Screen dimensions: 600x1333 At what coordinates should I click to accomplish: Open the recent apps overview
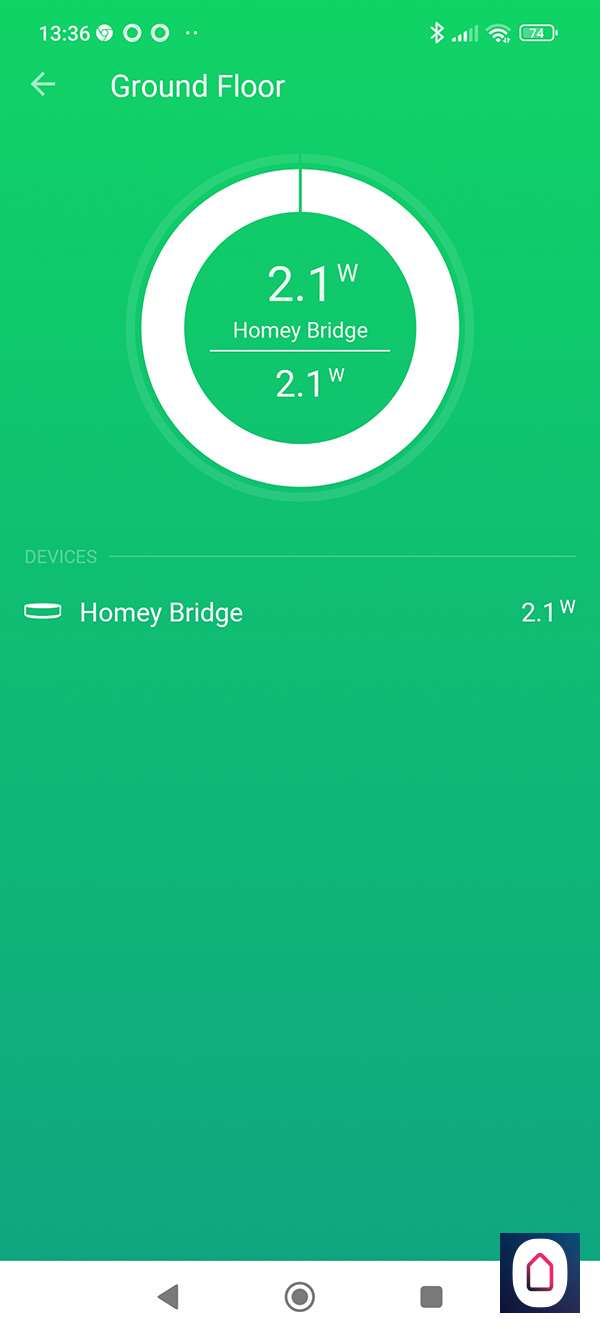431,1297
